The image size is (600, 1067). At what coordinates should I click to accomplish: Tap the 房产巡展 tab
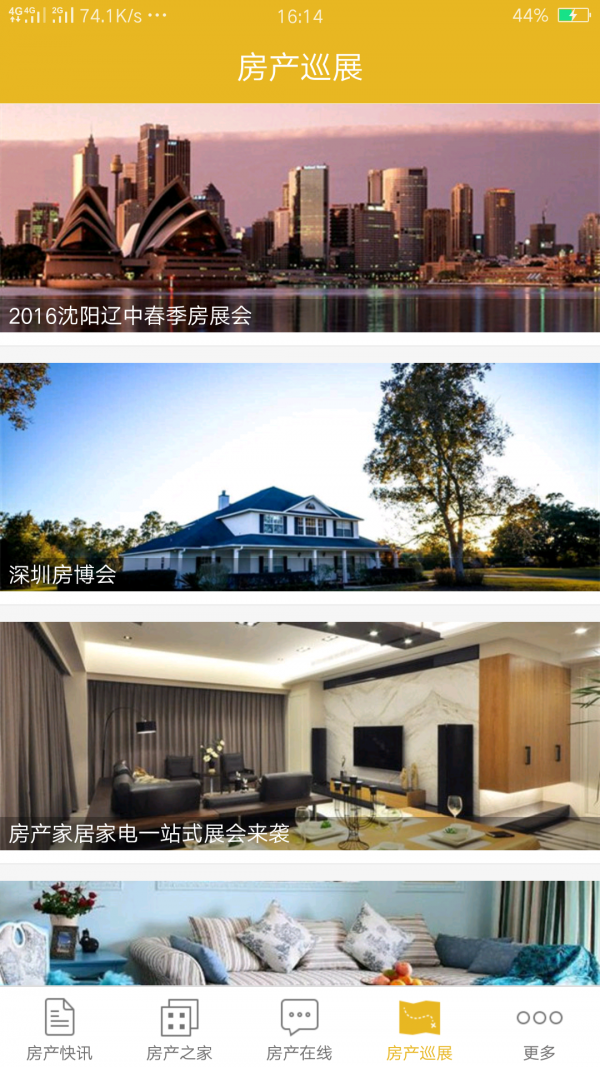419,1029
